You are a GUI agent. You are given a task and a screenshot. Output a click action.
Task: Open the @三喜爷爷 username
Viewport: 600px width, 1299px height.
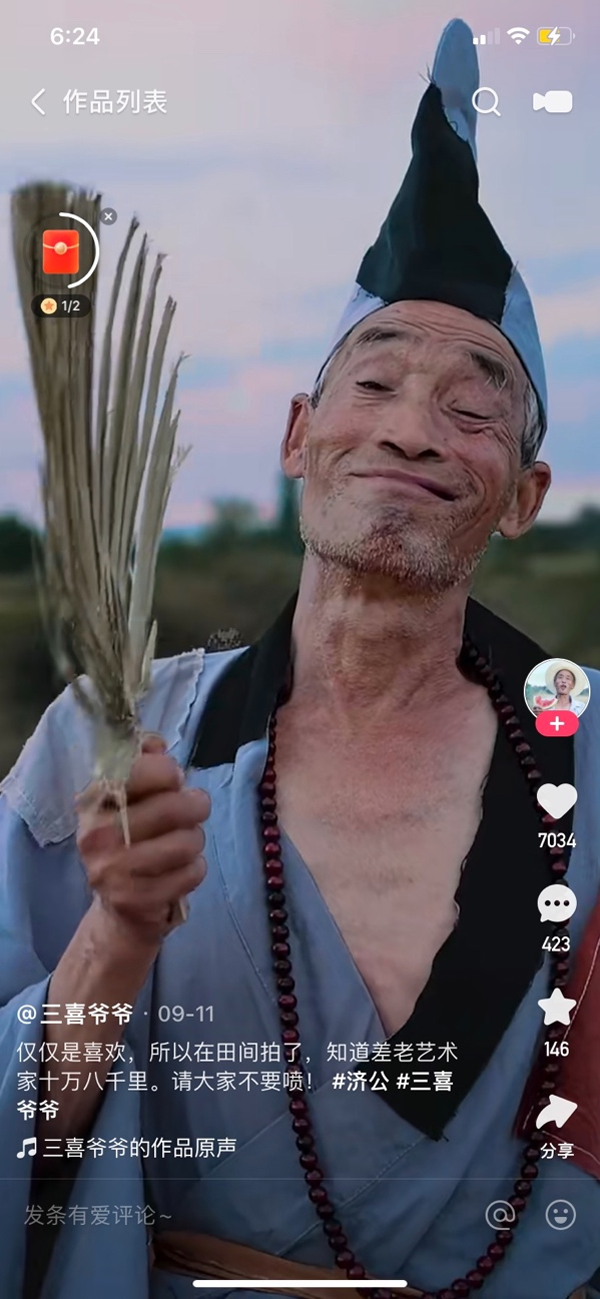pyautogui.click(x=75, y=1014)
